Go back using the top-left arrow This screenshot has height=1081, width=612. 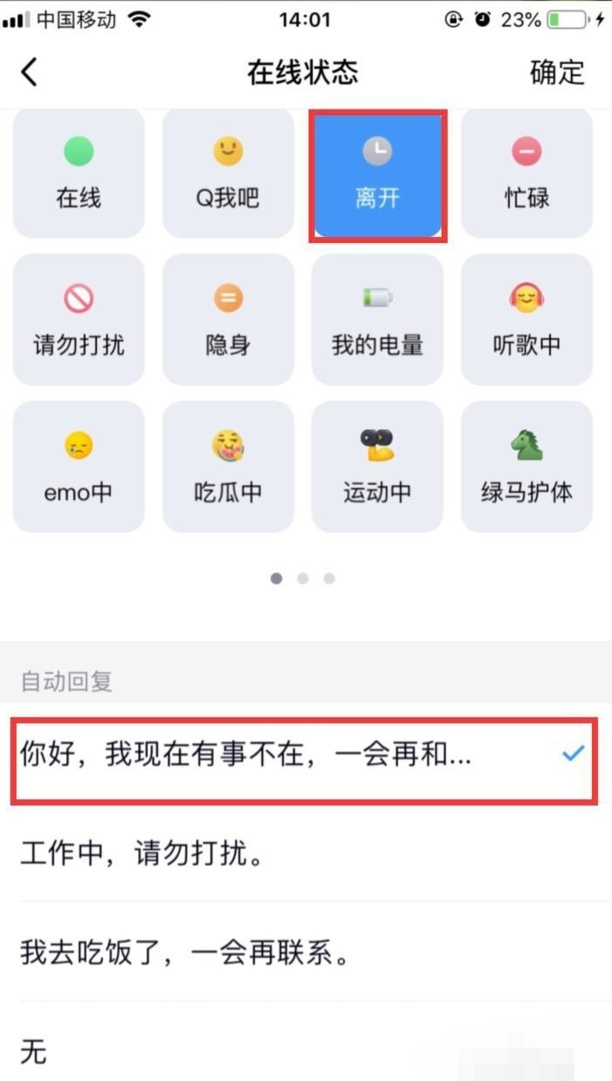point(30,72)
